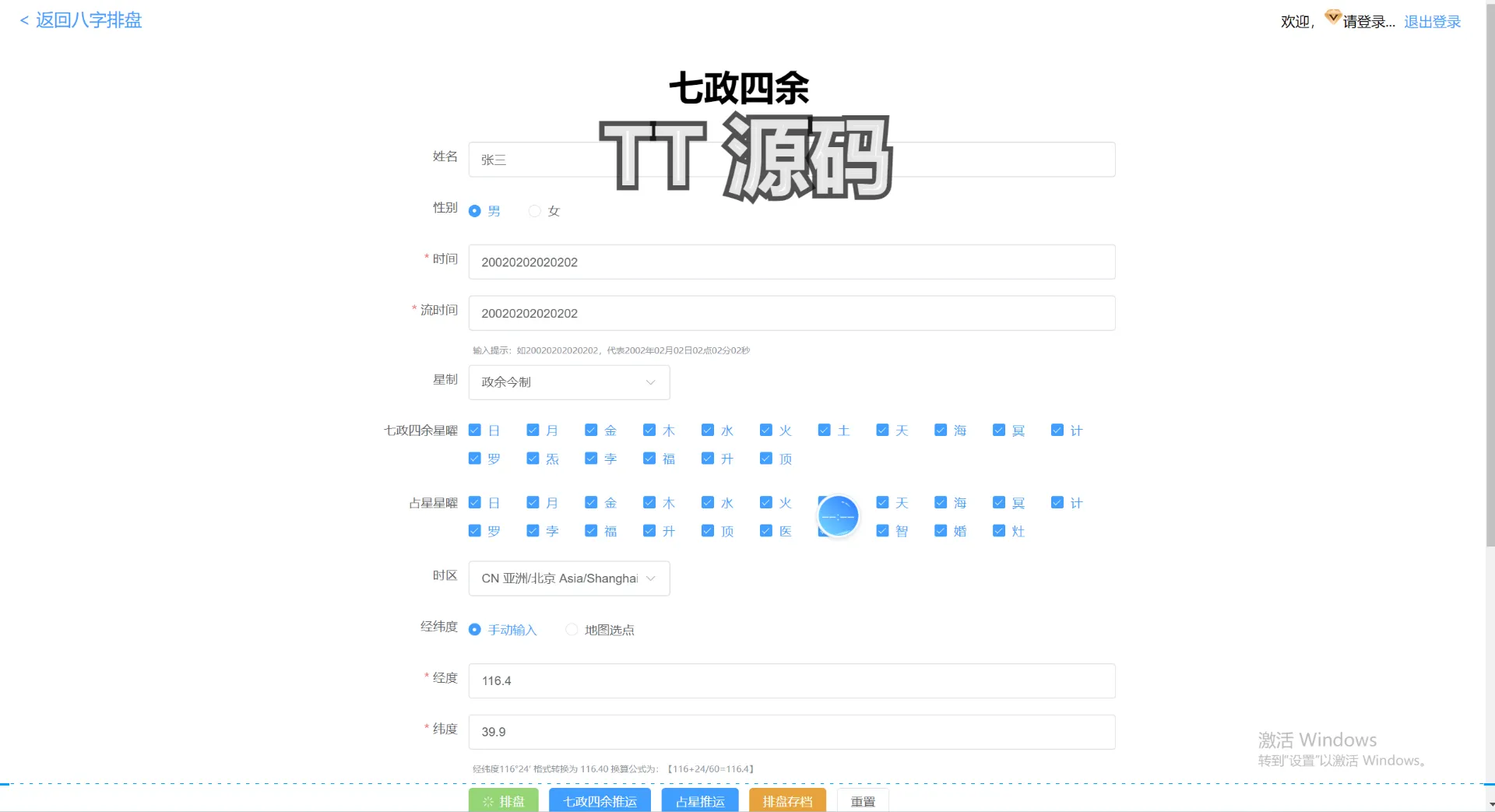Image resolution: width=1495 pixels, height=812 pixels.
Task: Tap the 退出登录 link
Action: pos(1432,22)
